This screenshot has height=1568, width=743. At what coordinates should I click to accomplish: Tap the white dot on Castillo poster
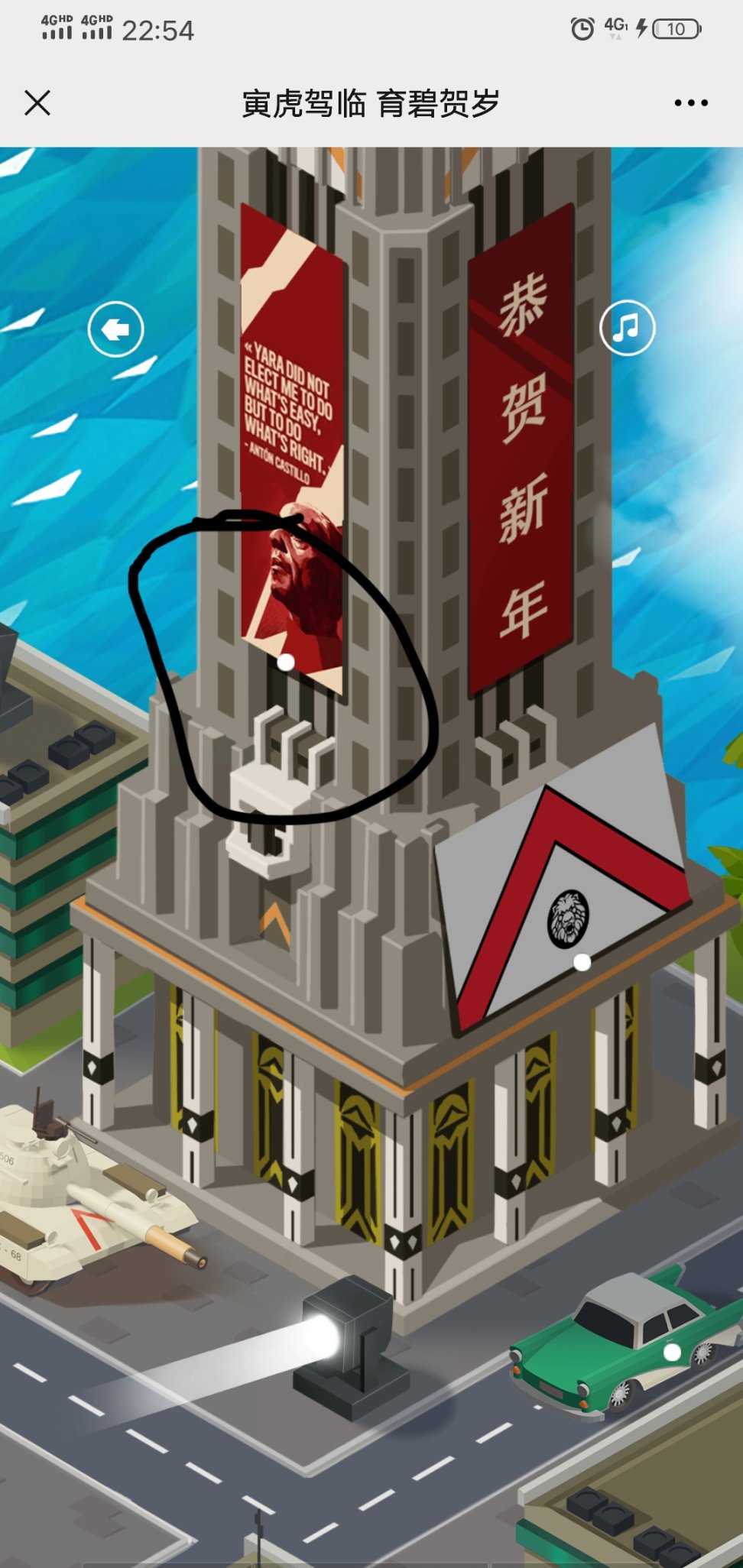pyautogui.click(x=286, y=662)
